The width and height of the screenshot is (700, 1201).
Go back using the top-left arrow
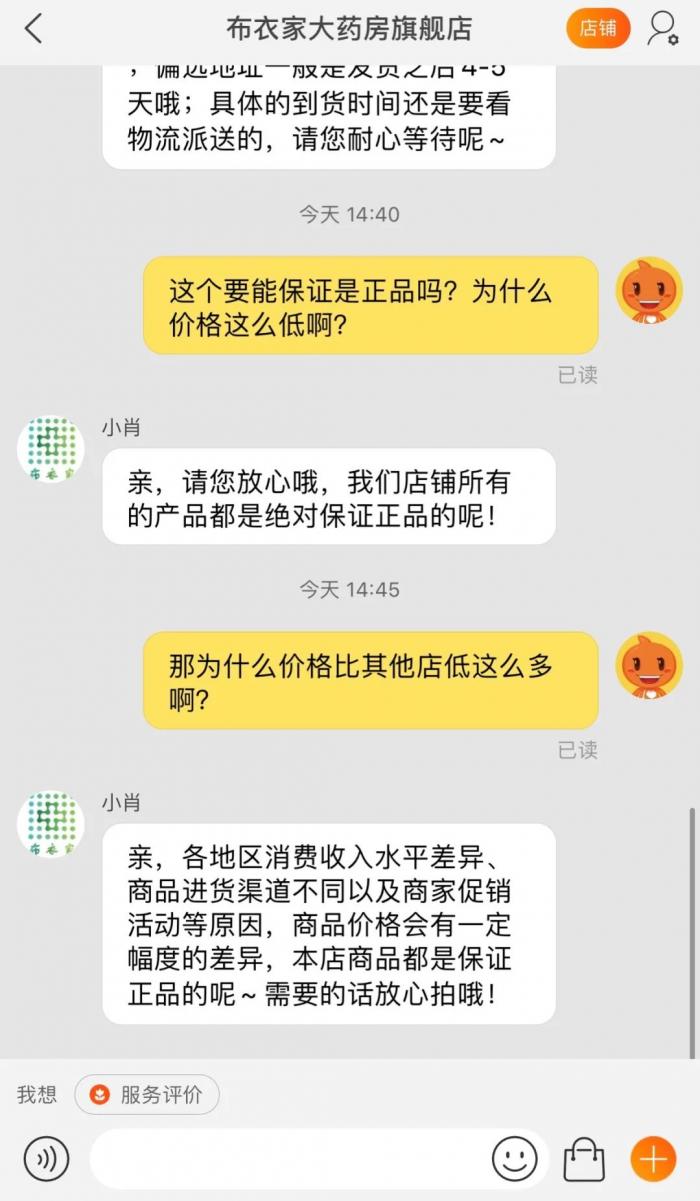coord(33,28)
